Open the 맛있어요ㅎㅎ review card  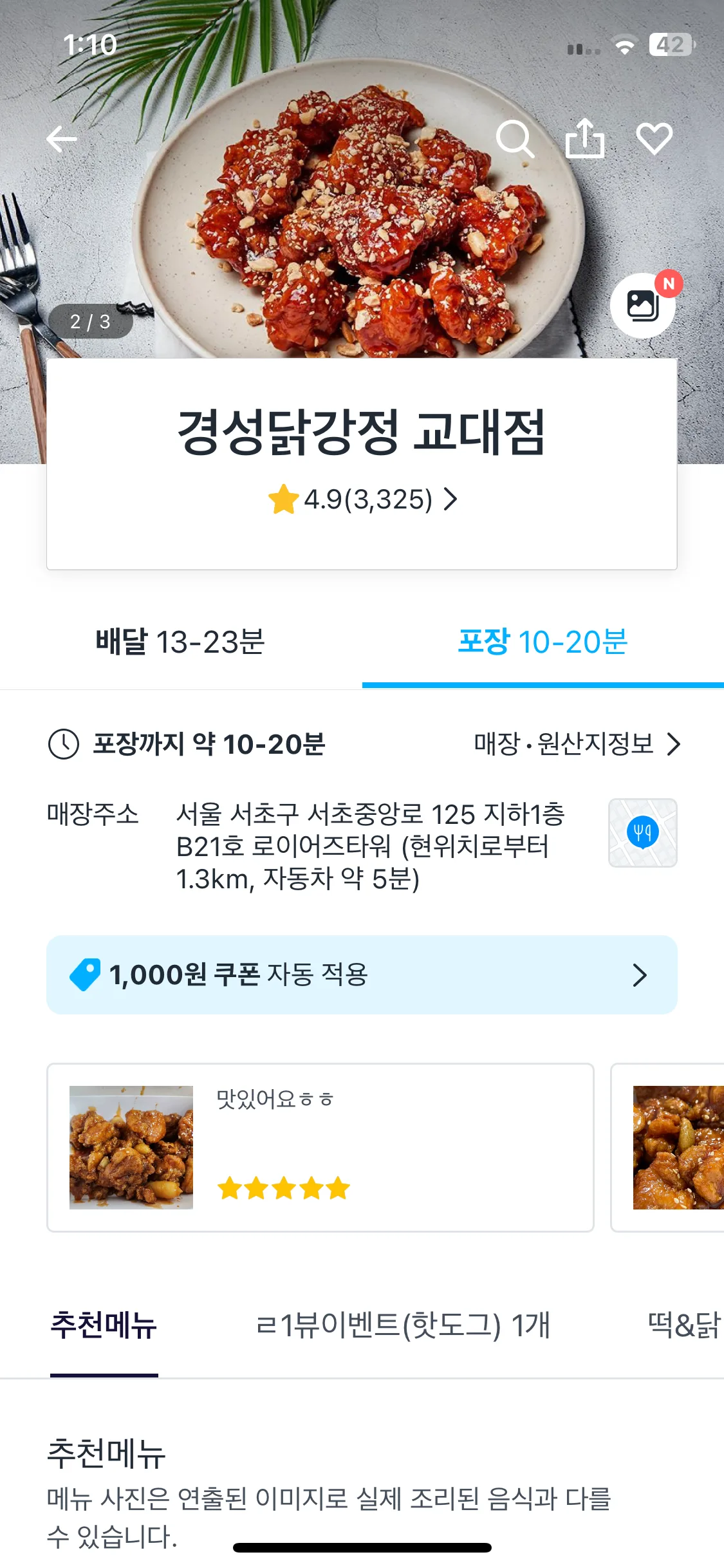click(x=320, y=1147)
